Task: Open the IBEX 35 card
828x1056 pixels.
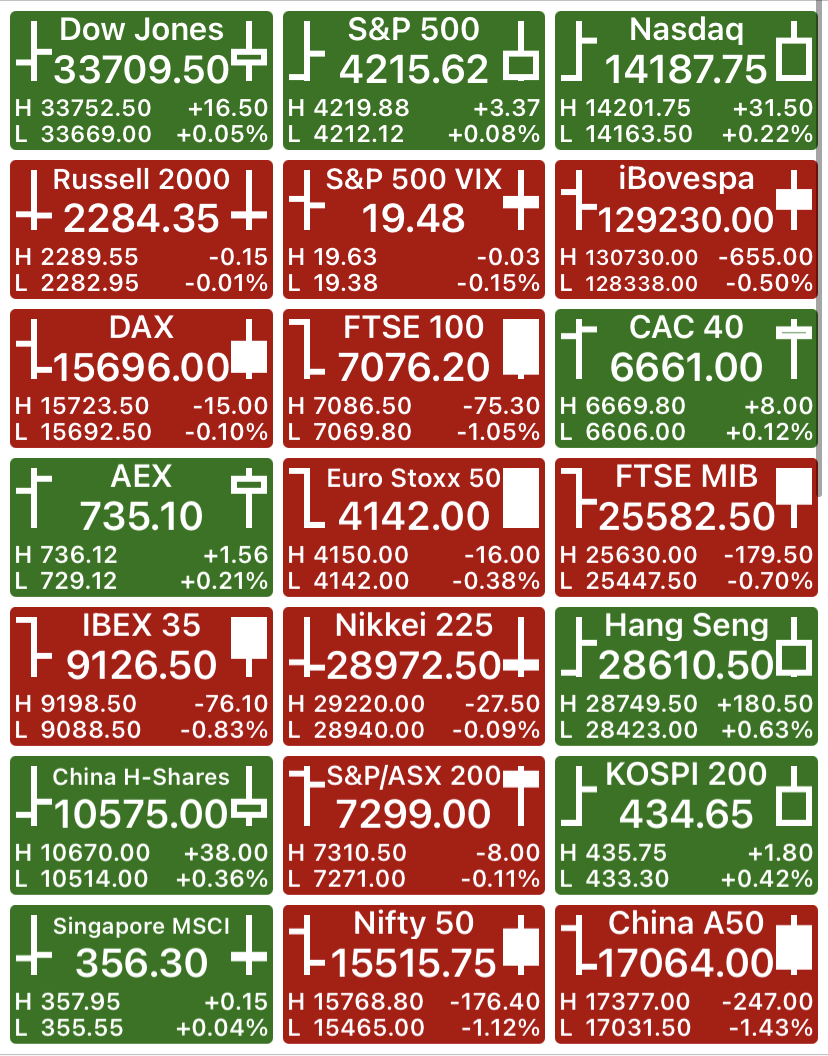Action: coord(141,676)
